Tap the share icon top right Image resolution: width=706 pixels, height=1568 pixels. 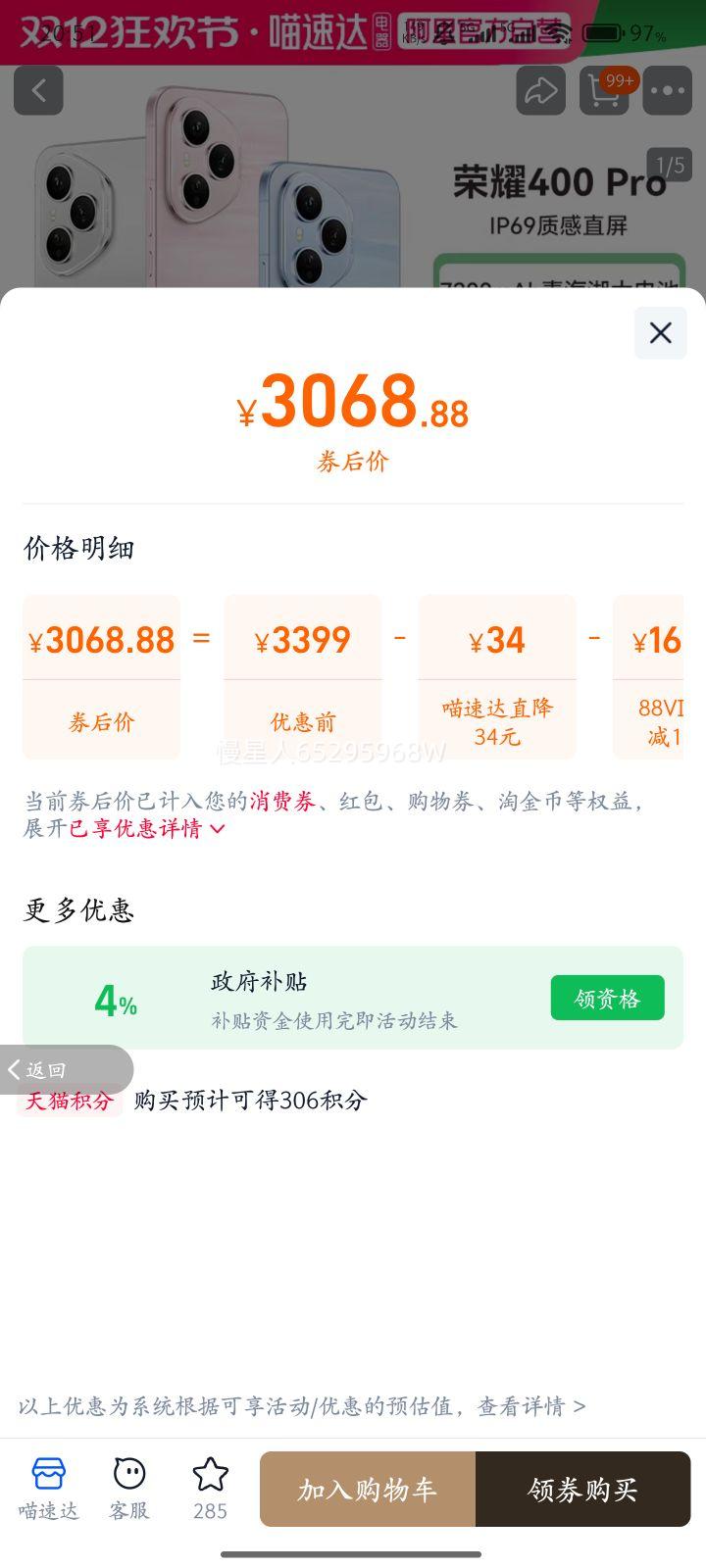(x=540, y=90)
